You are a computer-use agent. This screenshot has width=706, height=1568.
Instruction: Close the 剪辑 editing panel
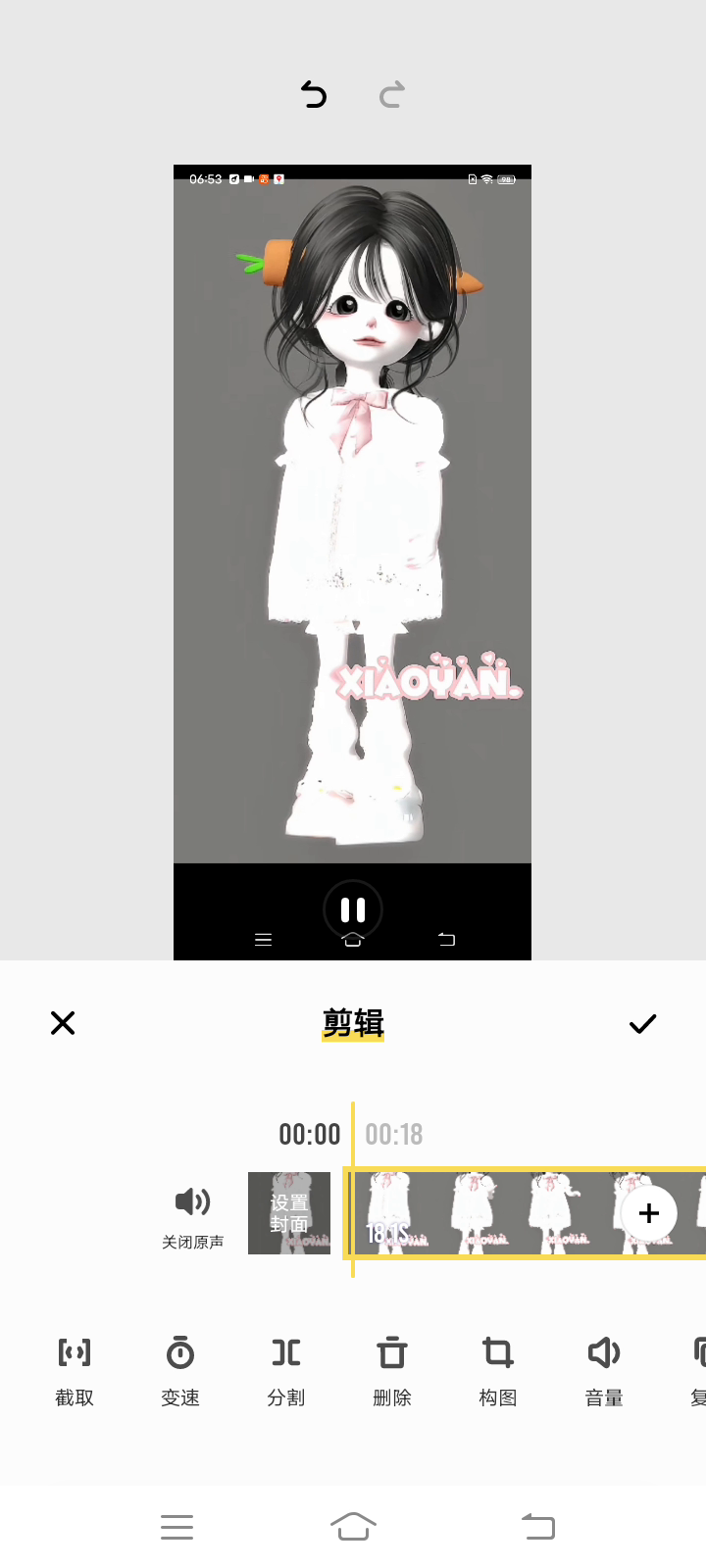[x=63, y=1023]
